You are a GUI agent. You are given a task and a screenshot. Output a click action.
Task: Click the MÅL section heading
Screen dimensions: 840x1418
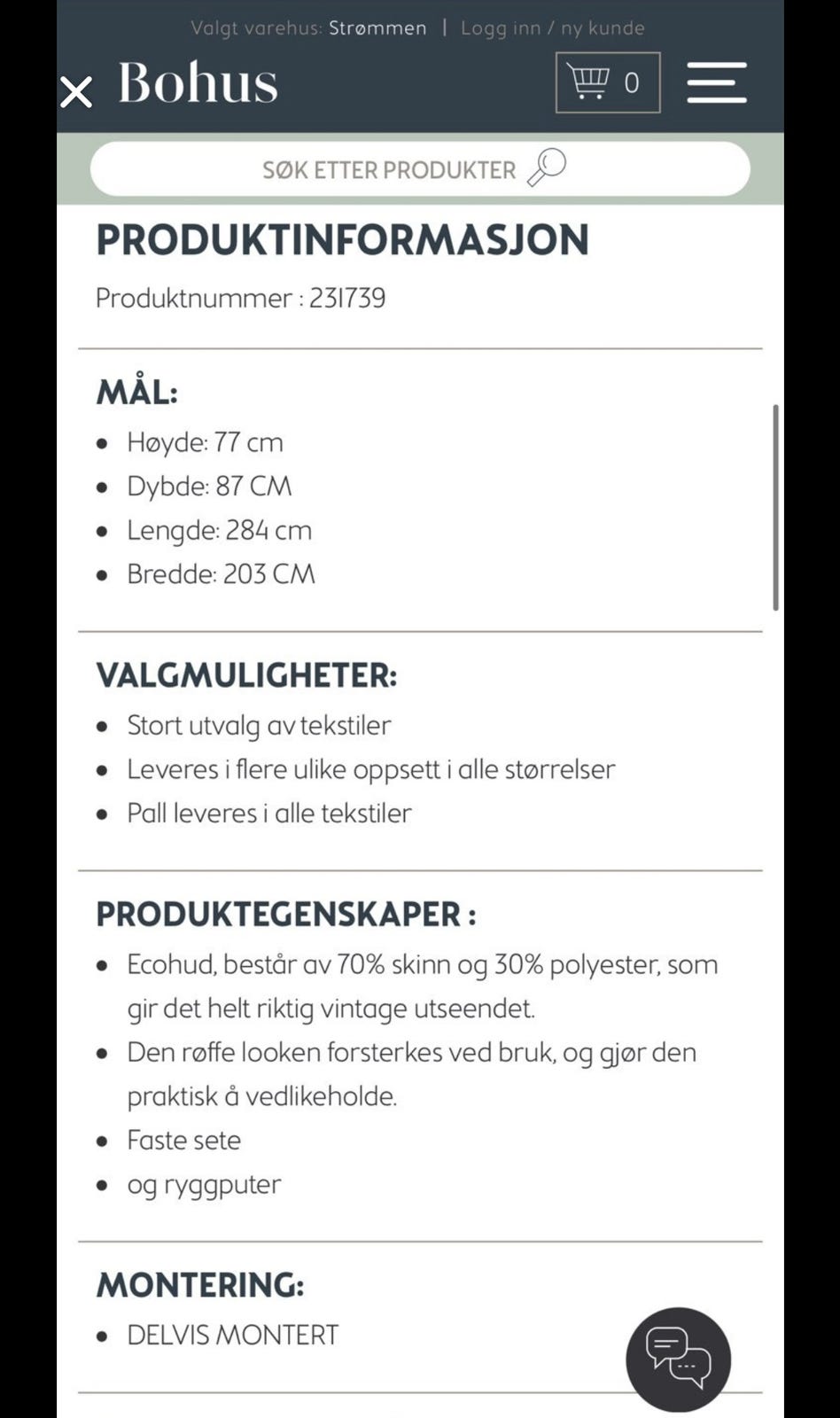coord(137,392)
